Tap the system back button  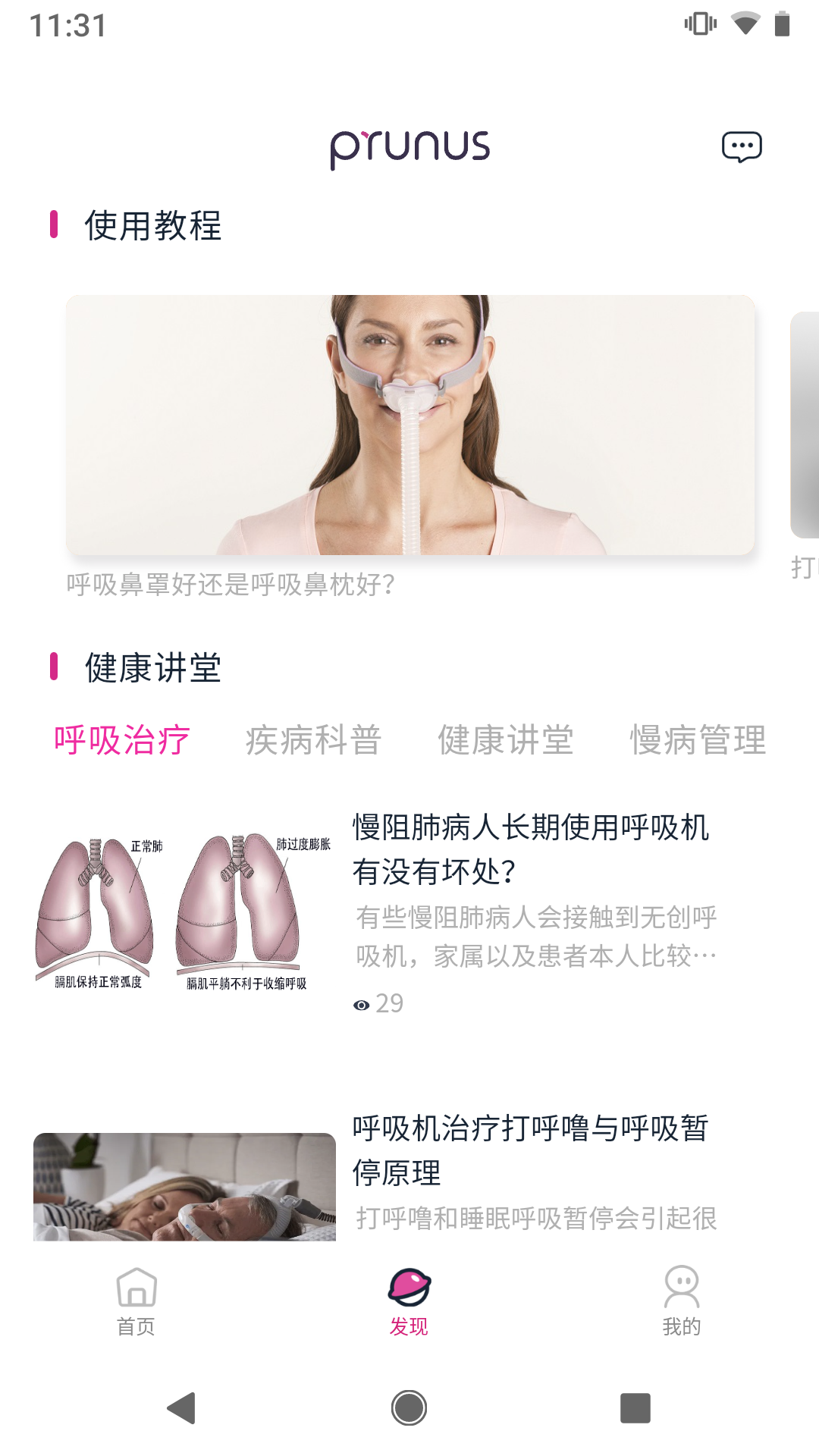(182, 1408)
